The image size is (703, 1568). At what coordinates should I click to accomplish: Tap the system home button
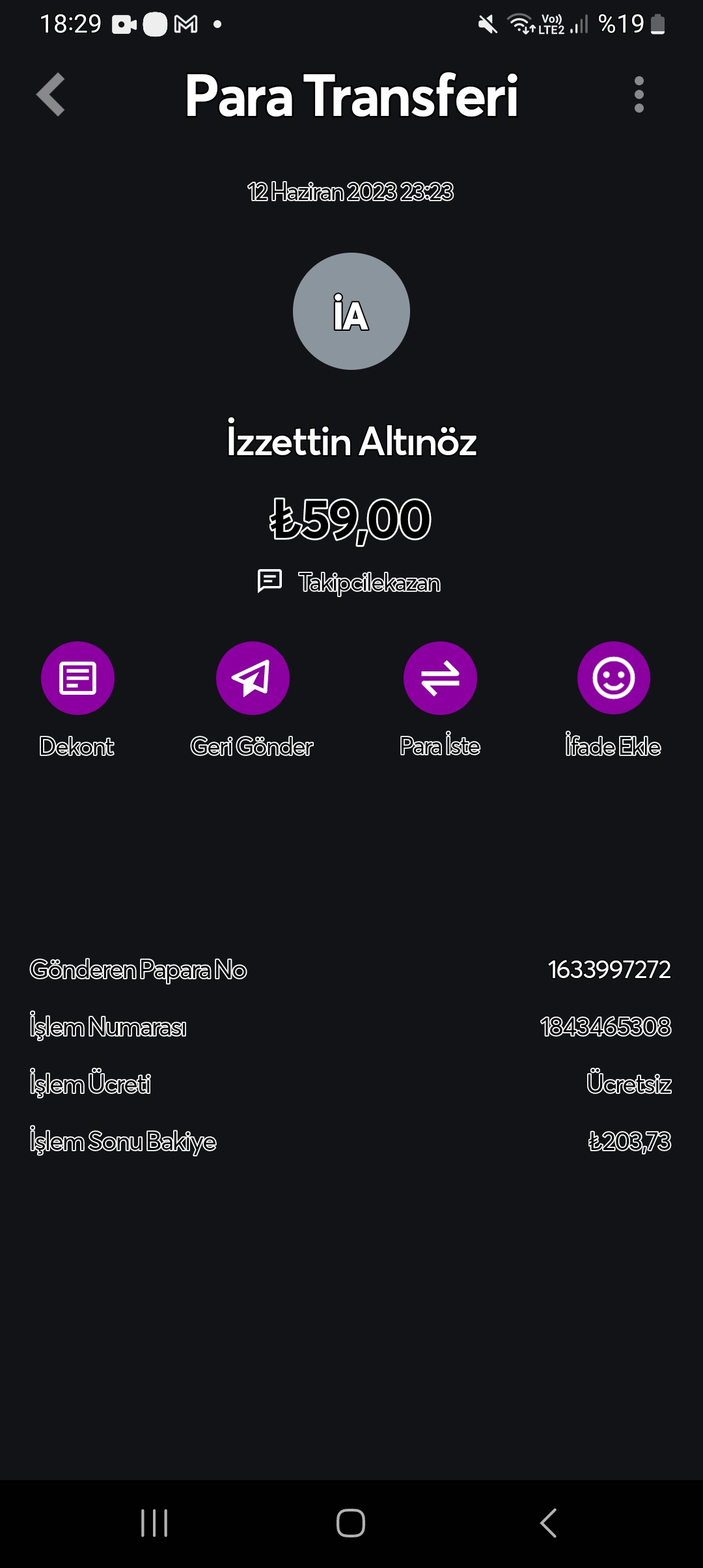tap(351, 1523)
